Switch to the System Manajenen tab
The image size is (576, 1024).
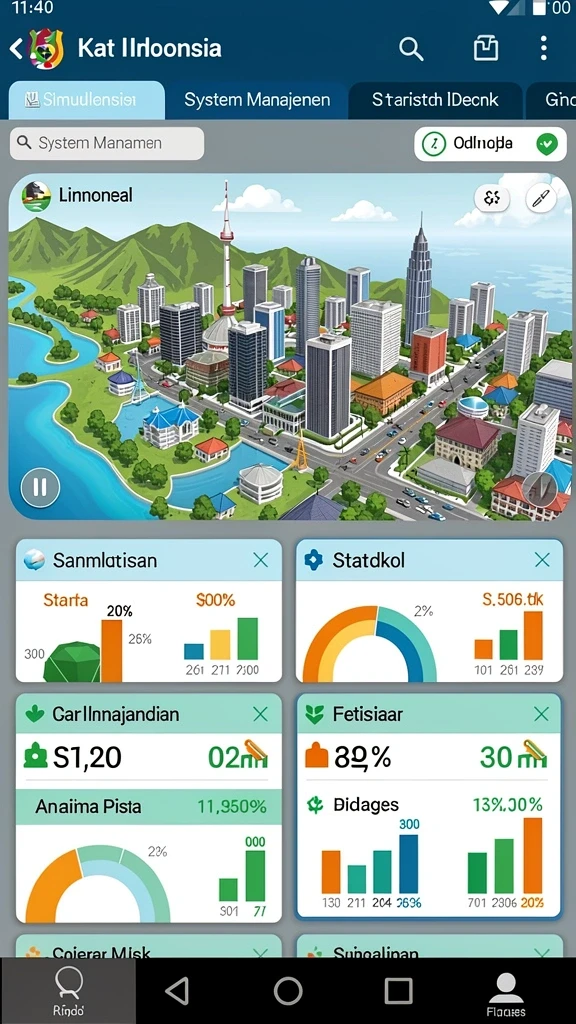257,100
